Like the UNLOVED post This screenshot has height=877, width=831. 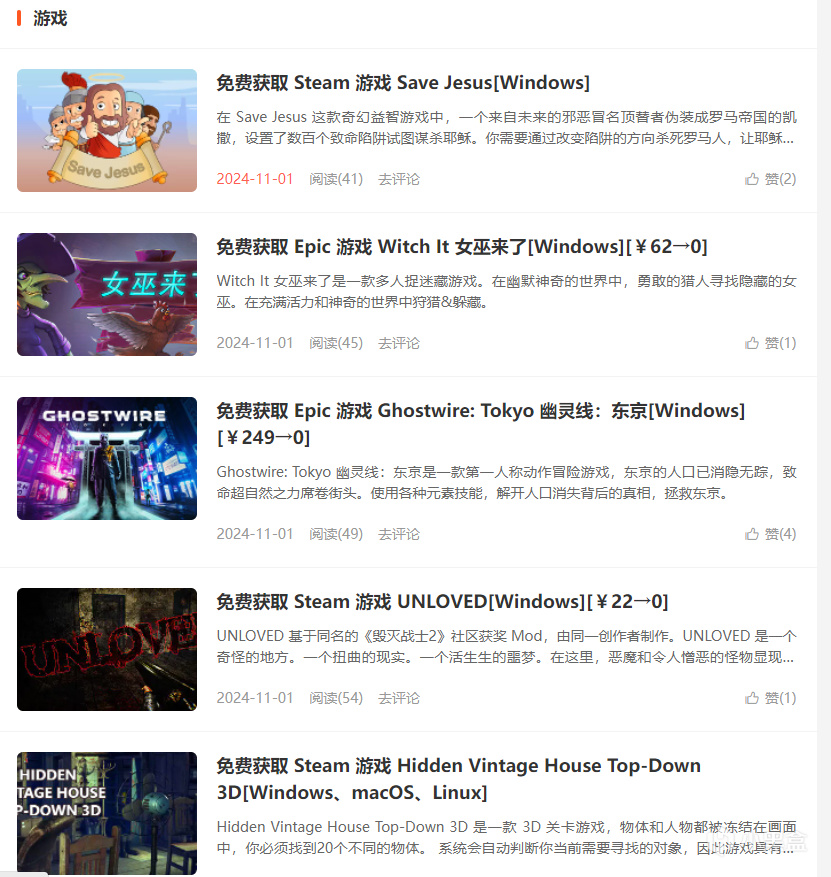pos(770,698)
